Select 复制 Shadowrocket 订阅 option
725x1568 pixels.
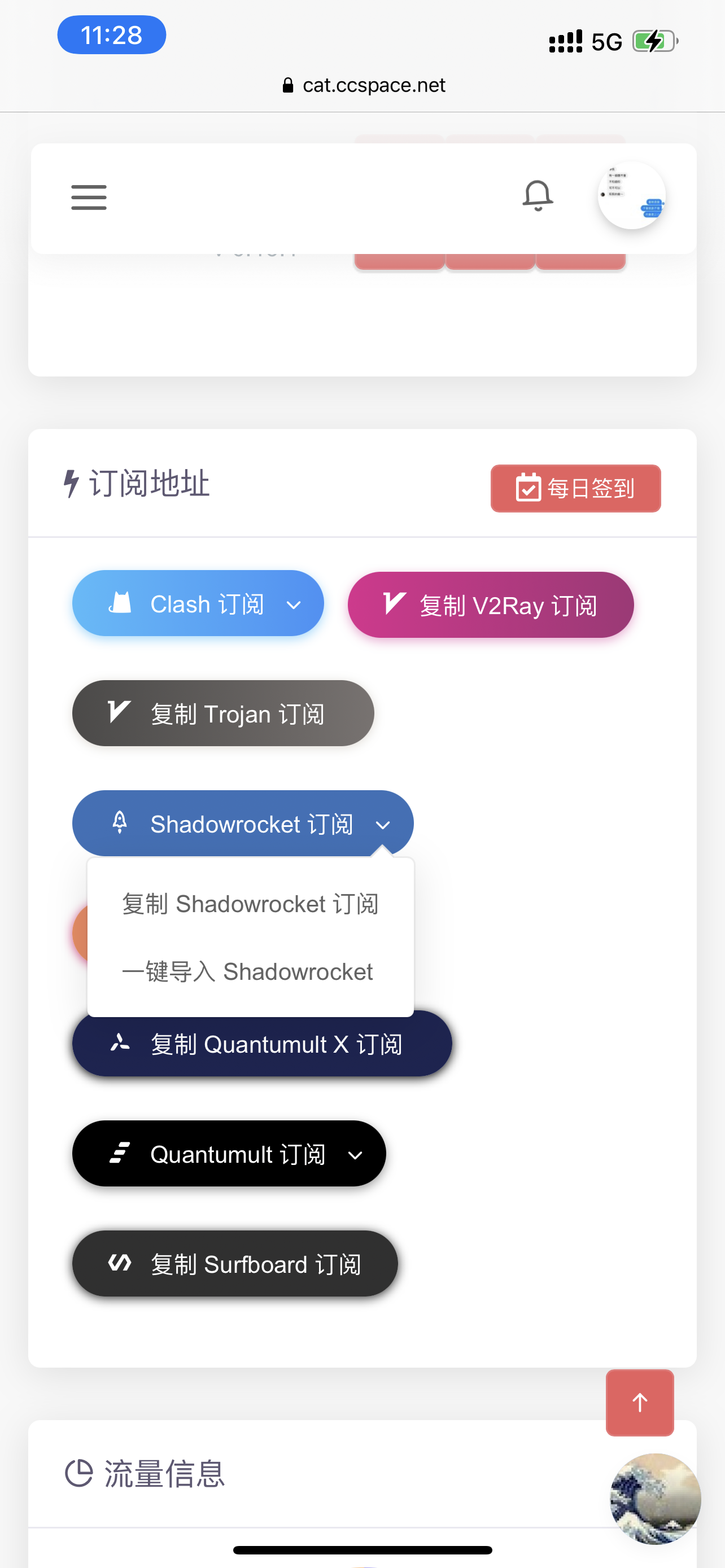point(250,904)
